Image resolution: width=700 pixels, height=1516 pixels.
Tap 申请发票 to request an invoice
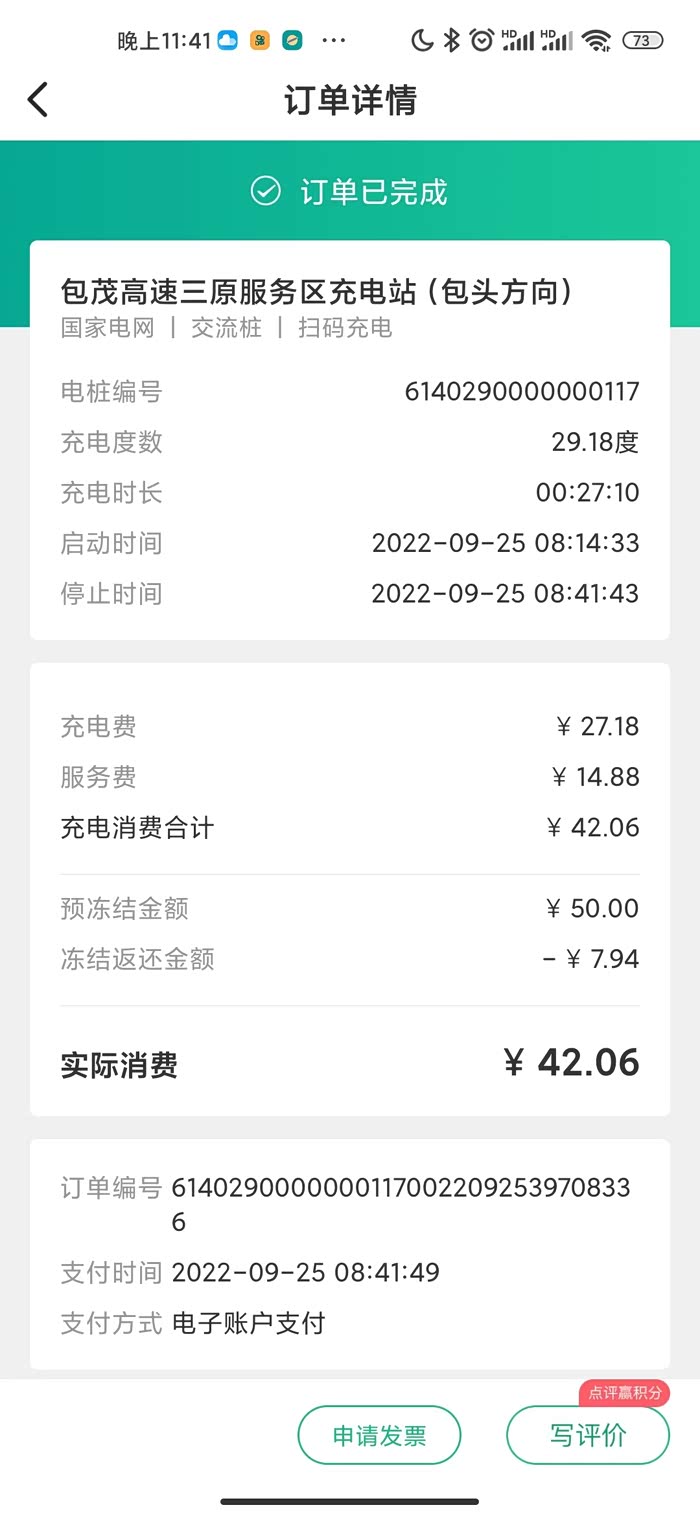point(379,1435)
